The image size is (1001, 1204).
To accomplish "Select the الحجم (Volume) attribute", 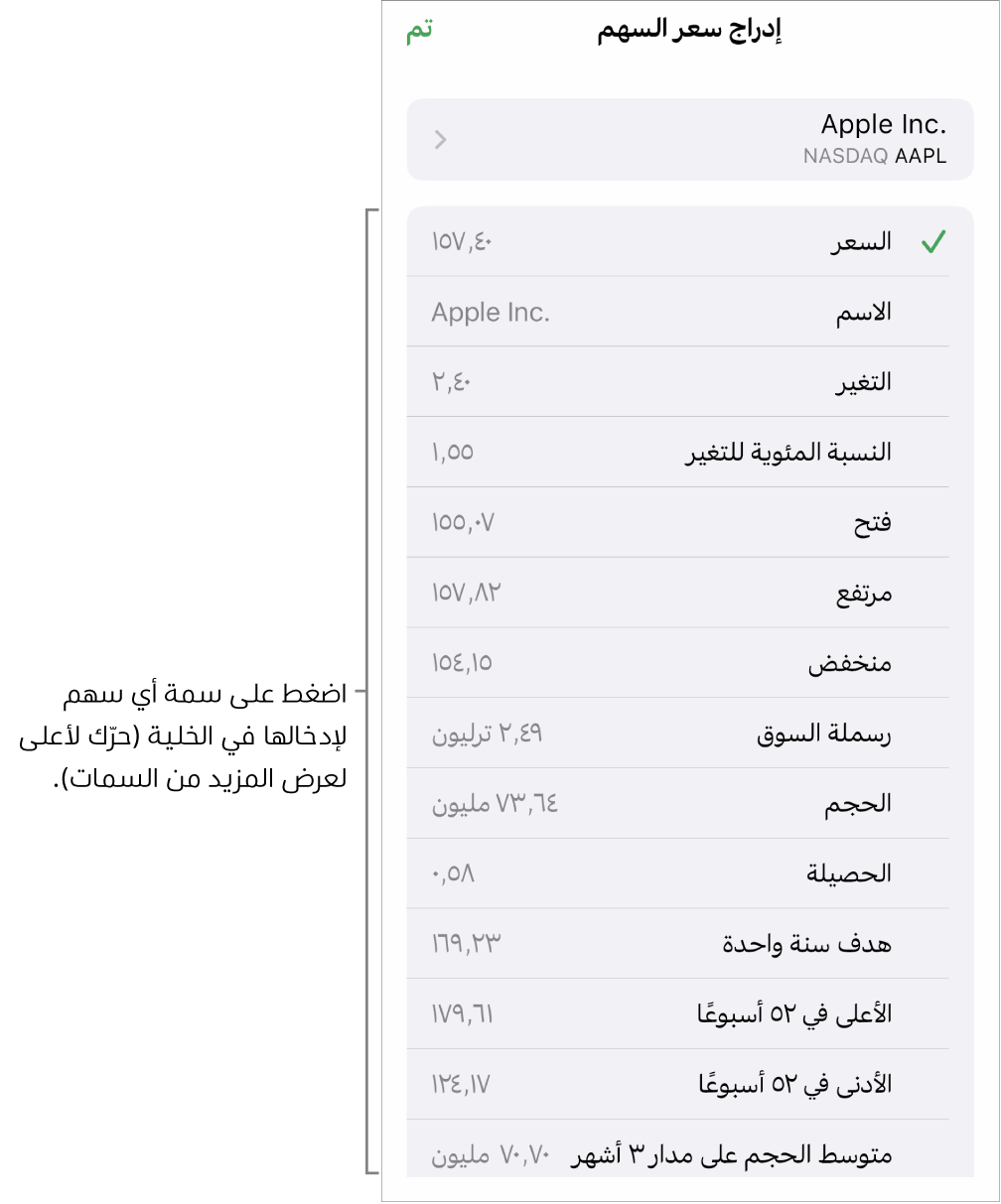I will pyautogui.click(x=689, y=805).
